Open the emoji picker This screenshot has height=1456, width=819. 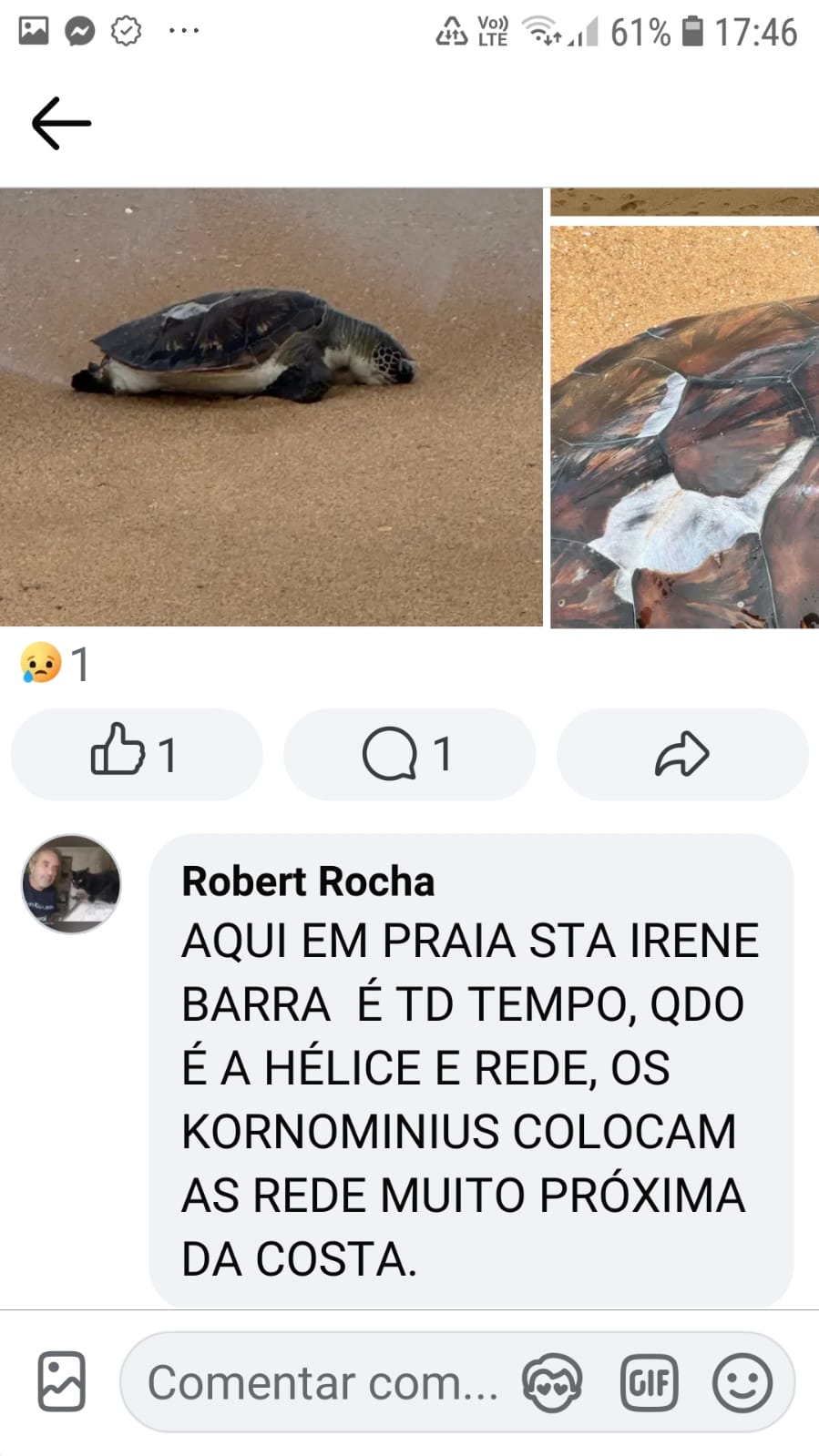tap(742, 1382)
